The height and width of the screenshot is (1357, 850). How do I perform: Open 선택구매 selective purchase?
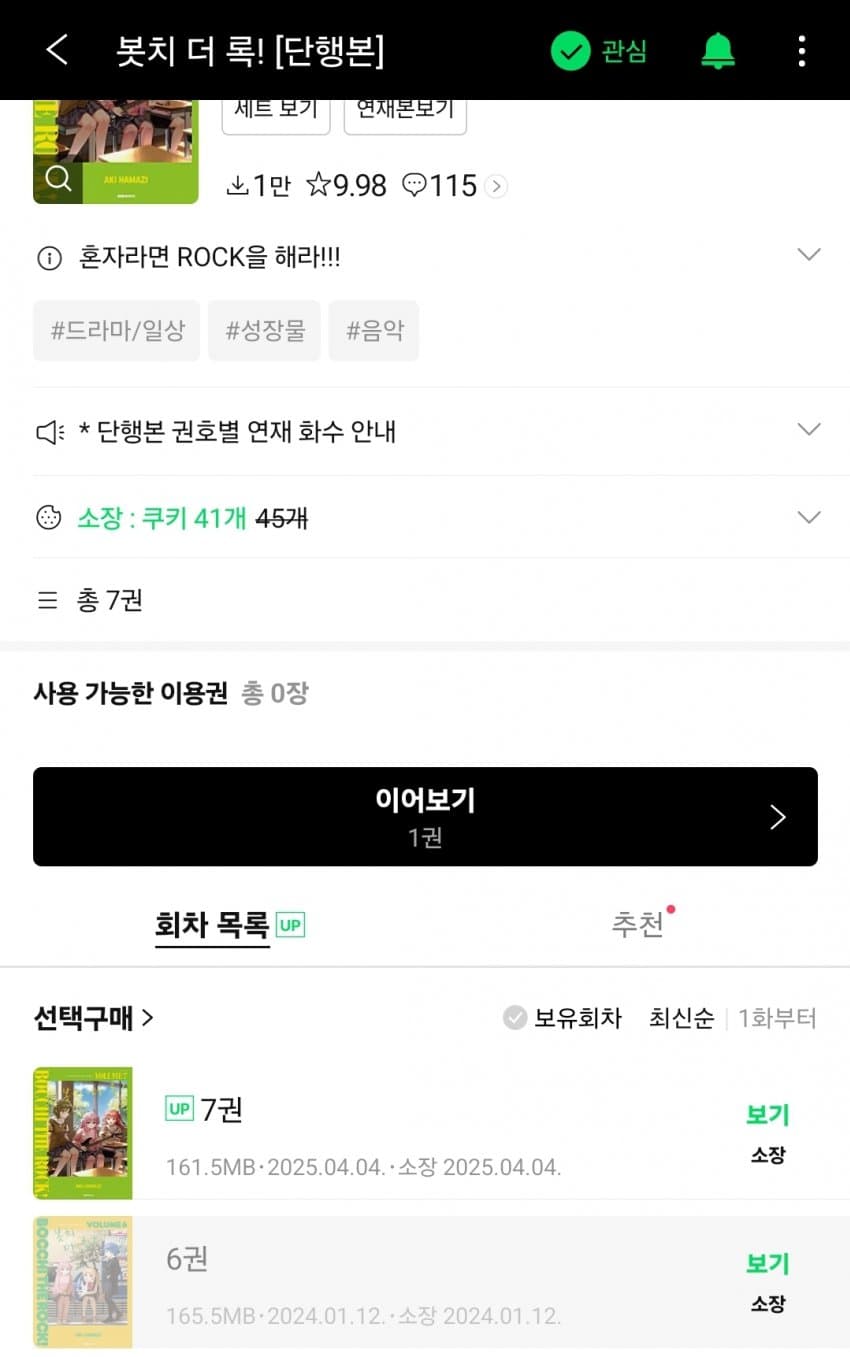point(93,1018)
